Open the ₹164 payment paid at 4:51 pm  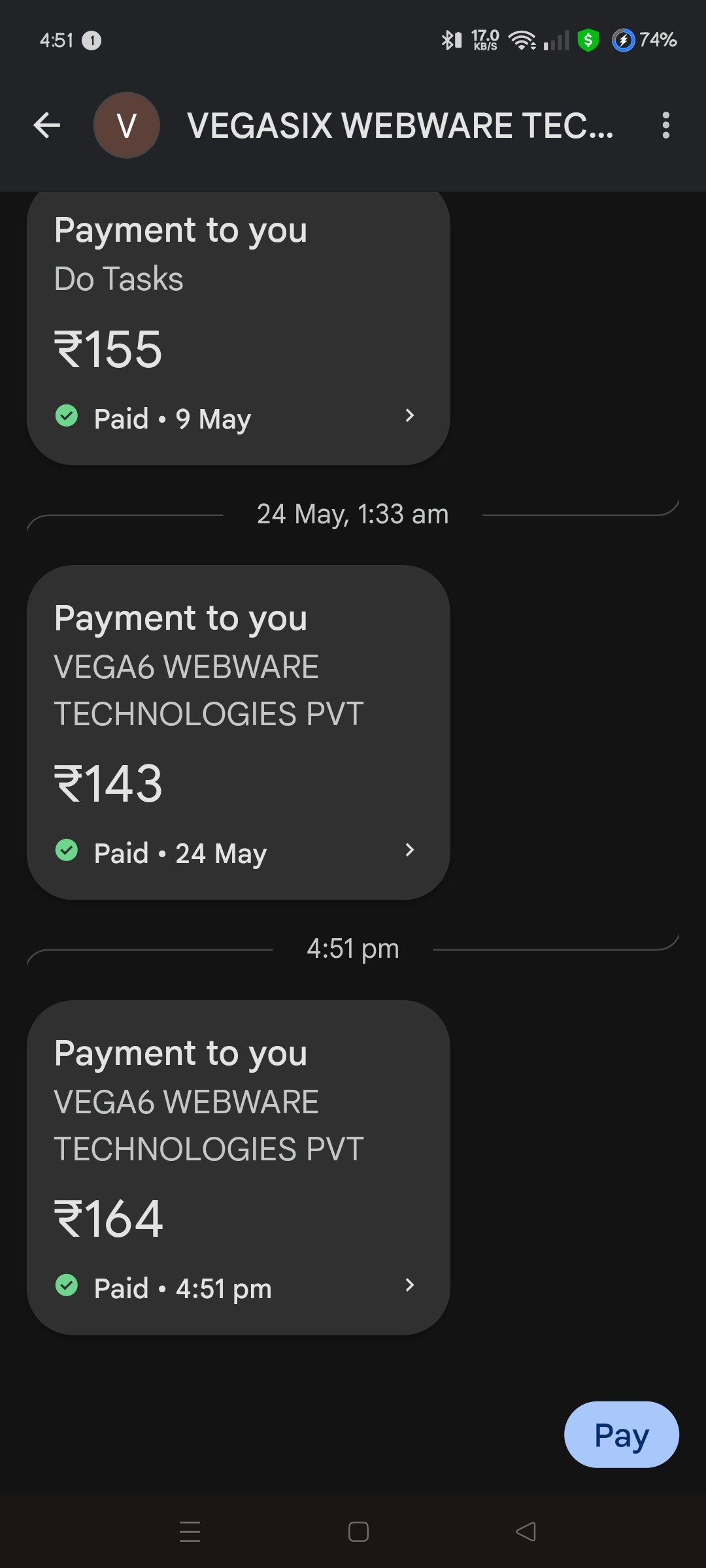tap(238, 1167)
